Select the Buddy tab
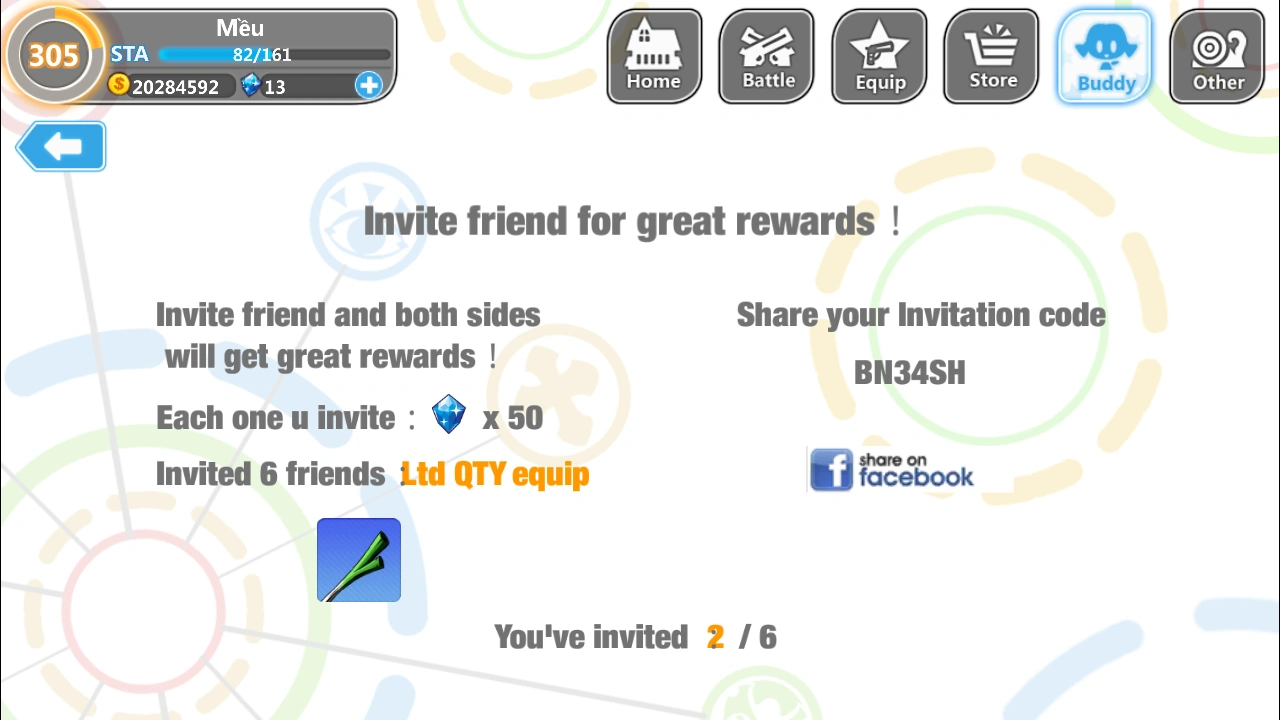This screenshot has height=720, width=1280. [x=1105, y=57]
